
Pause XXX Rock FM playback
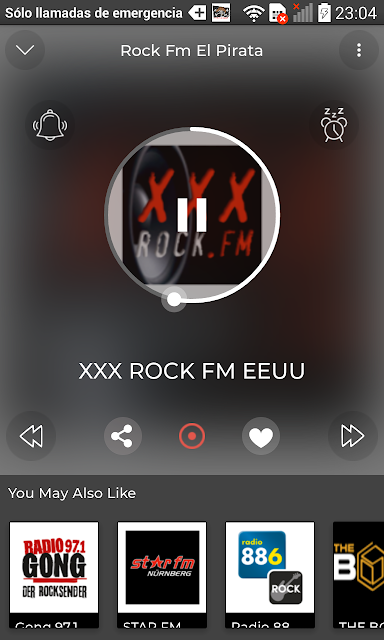pos(192,215)
